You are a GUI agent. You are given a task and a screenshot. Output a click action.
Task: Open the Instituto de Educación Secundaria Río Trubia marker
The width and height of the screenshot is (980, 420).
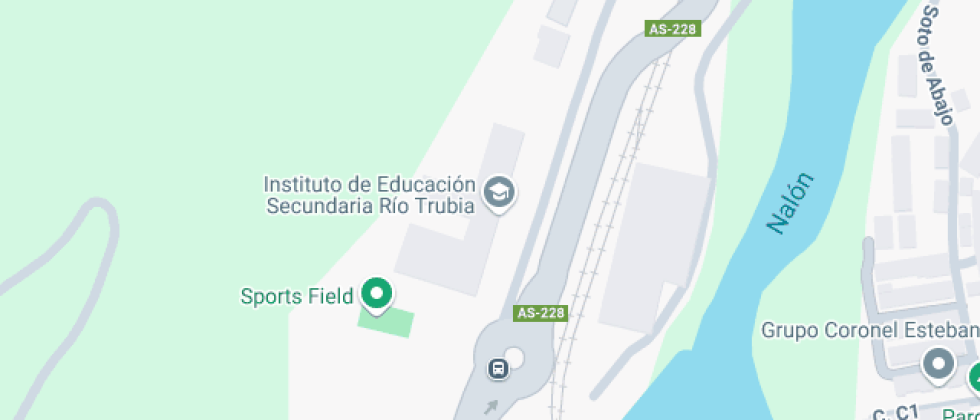[x=498, y=192]
